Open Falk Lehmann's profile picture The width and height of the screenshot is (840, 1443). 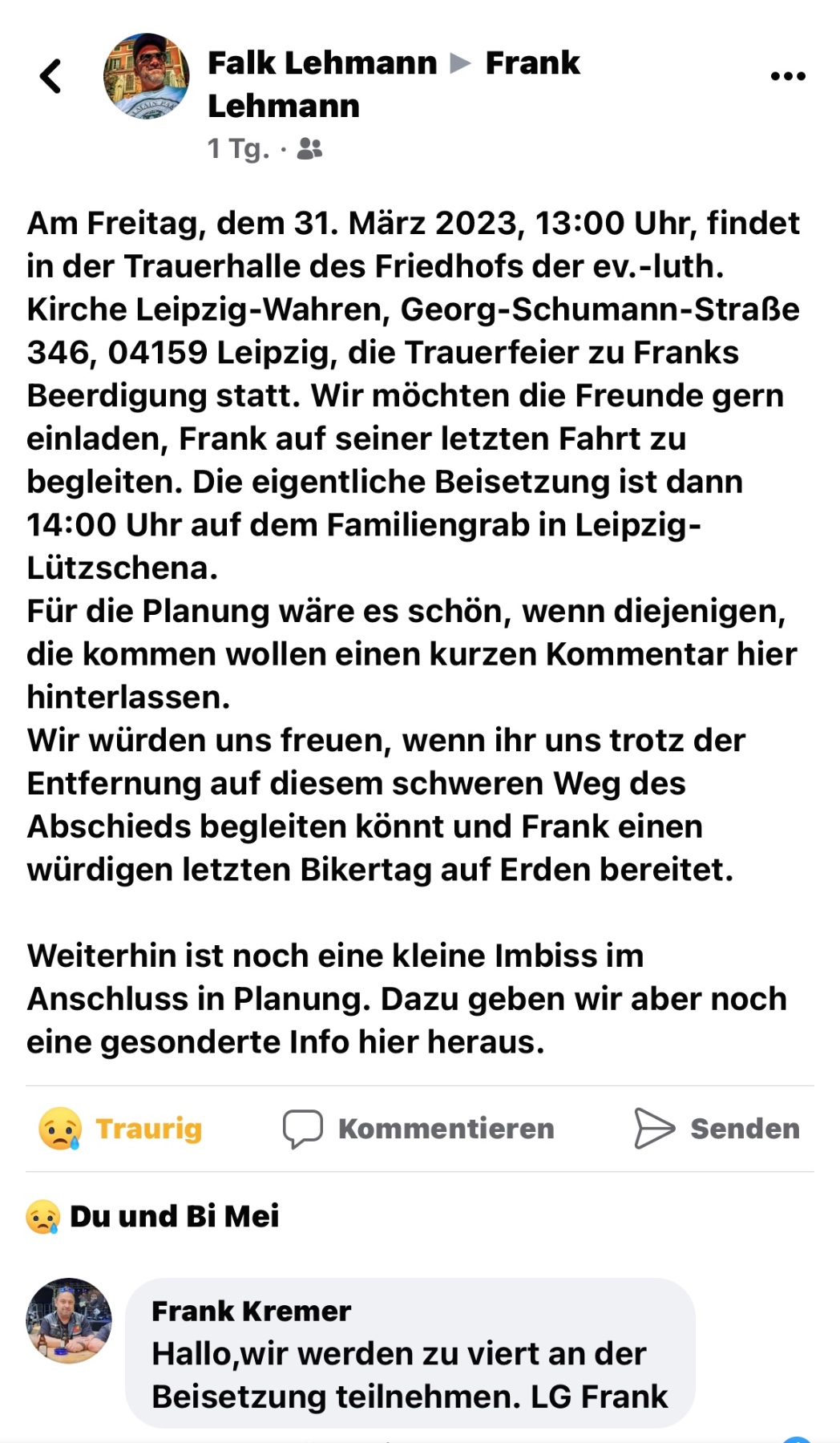pyautogui.click(x=147, y=76)
